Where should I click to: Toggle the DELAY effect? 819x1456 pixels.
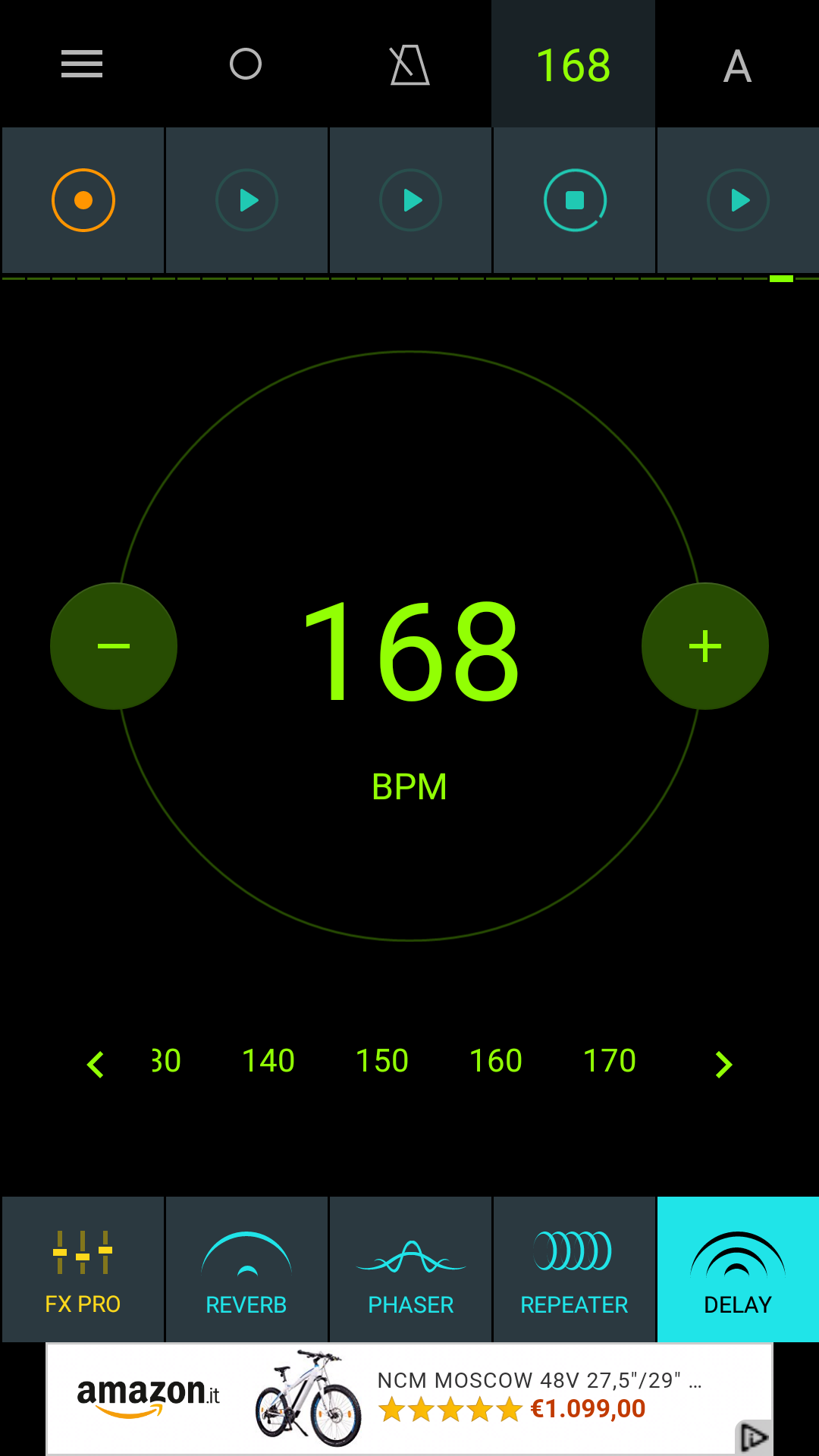(x=738, y=1269)
